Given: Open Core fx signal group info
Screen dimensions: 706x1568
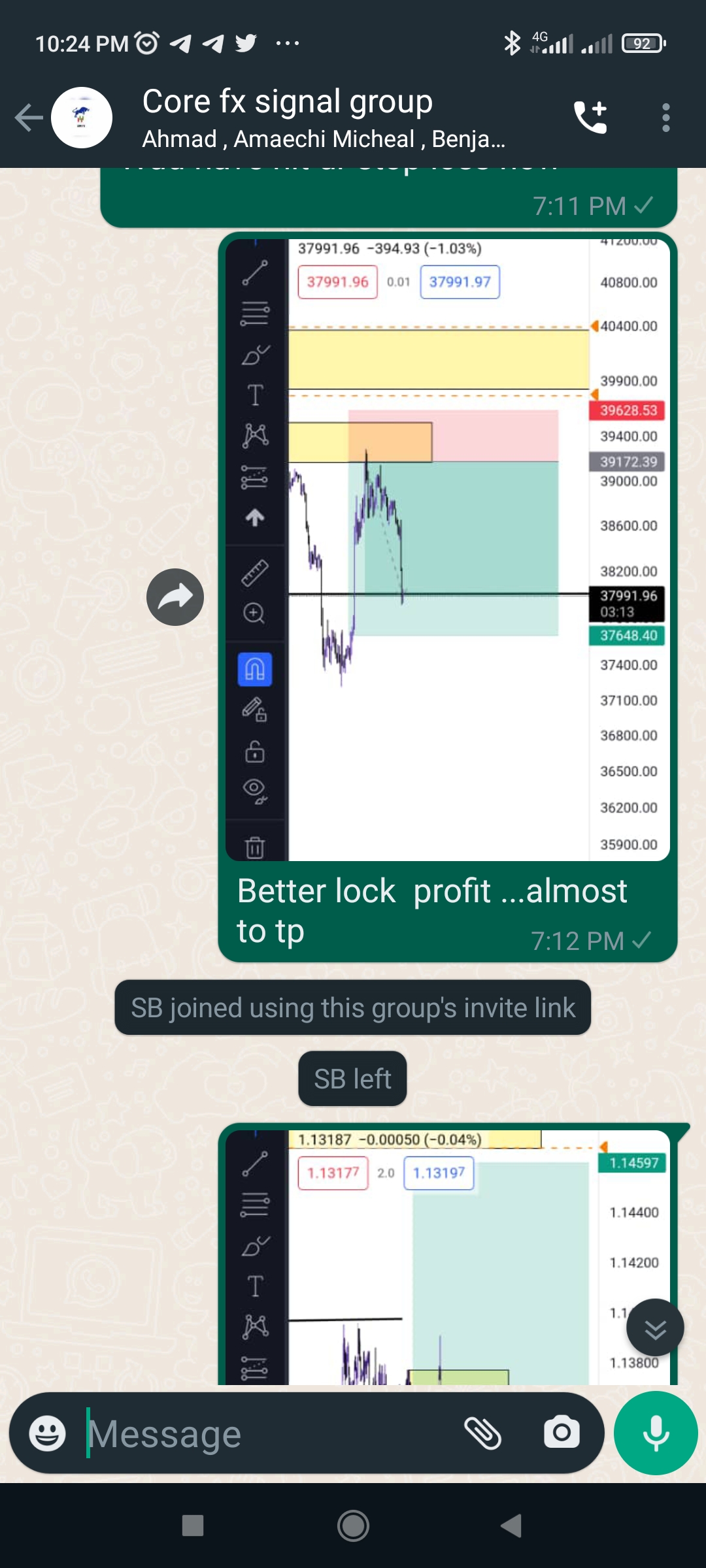Looking at the screenshot, I should [324, 118].
